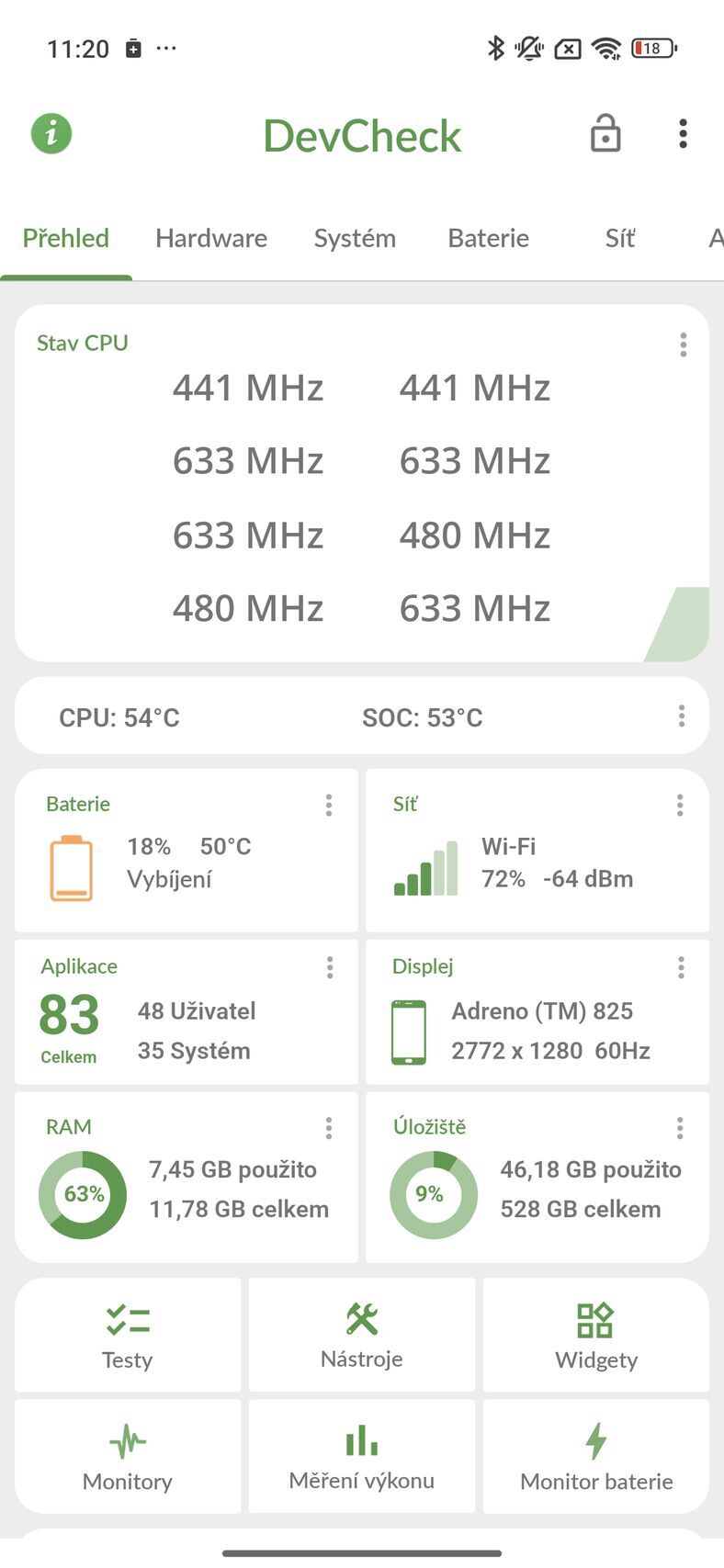Open the Nástroje tools icon
This screenshot has width=724, height=1568.
pyautogui.click(x=361, y=1320)
